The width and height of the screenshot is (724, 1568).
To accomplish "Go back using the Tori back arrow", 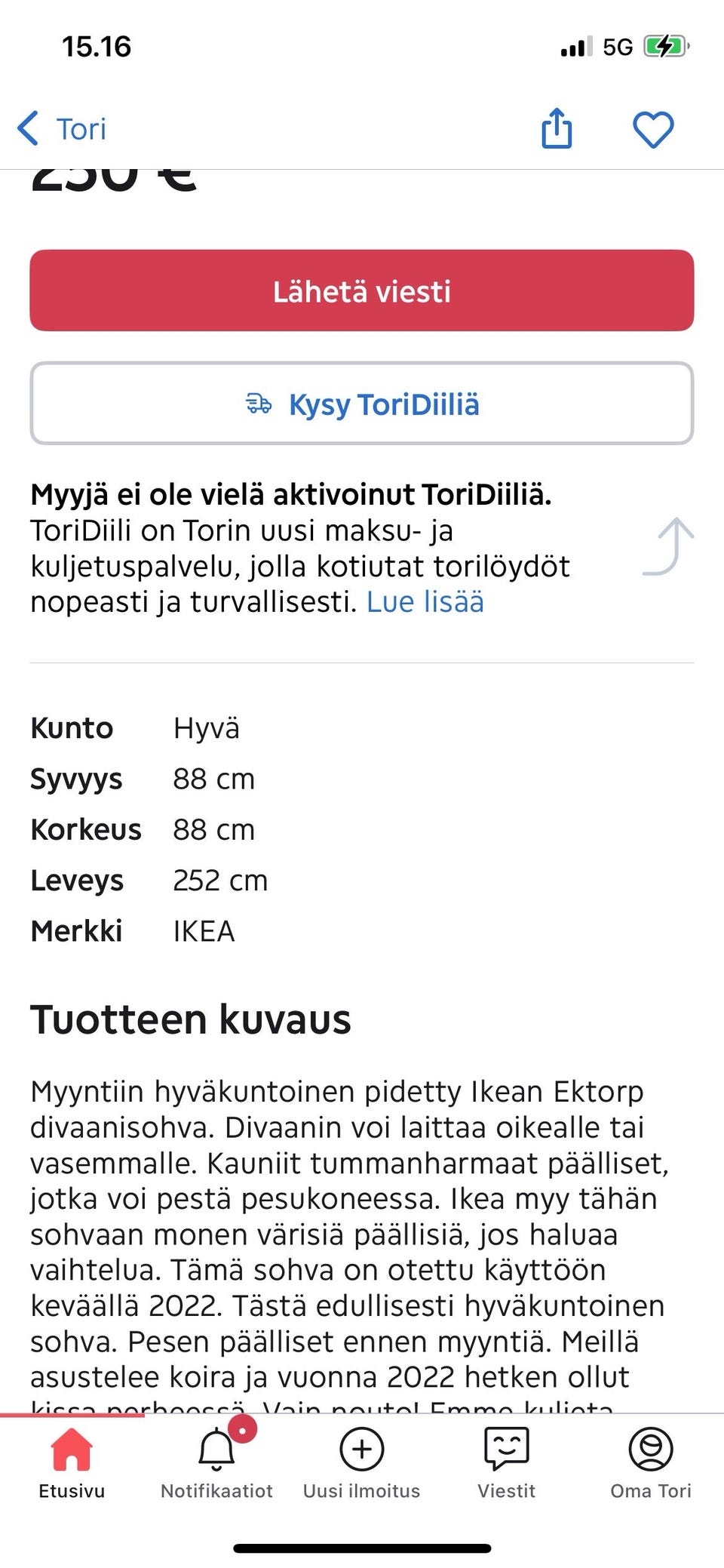I will (x=28, y=128).
